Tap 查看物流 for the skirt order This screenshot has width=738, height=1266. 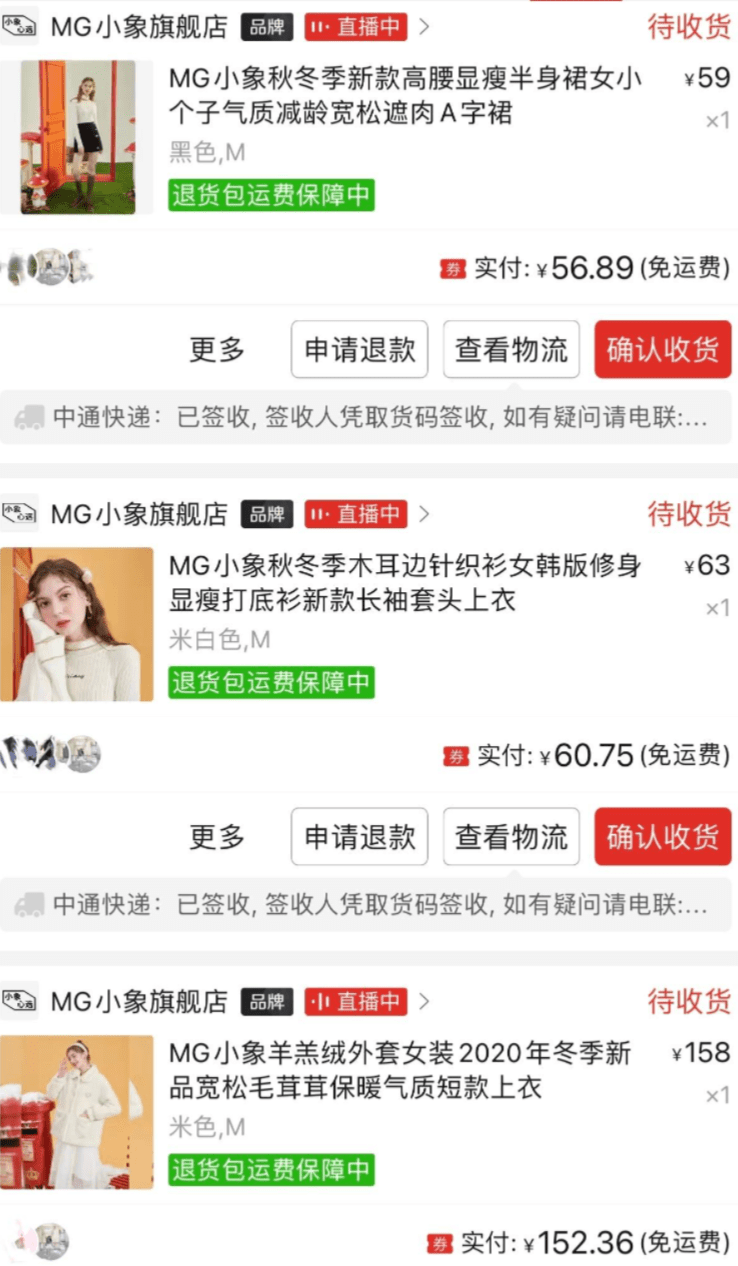point(511,350)
